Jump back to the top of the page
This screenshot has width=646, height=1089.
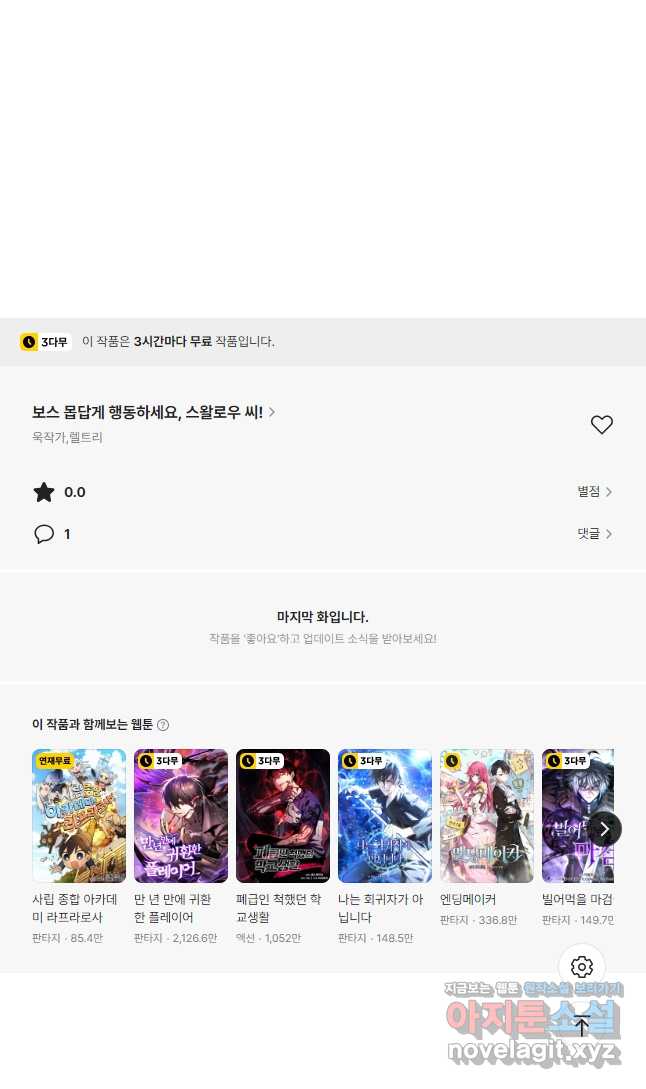(582, 1025)
